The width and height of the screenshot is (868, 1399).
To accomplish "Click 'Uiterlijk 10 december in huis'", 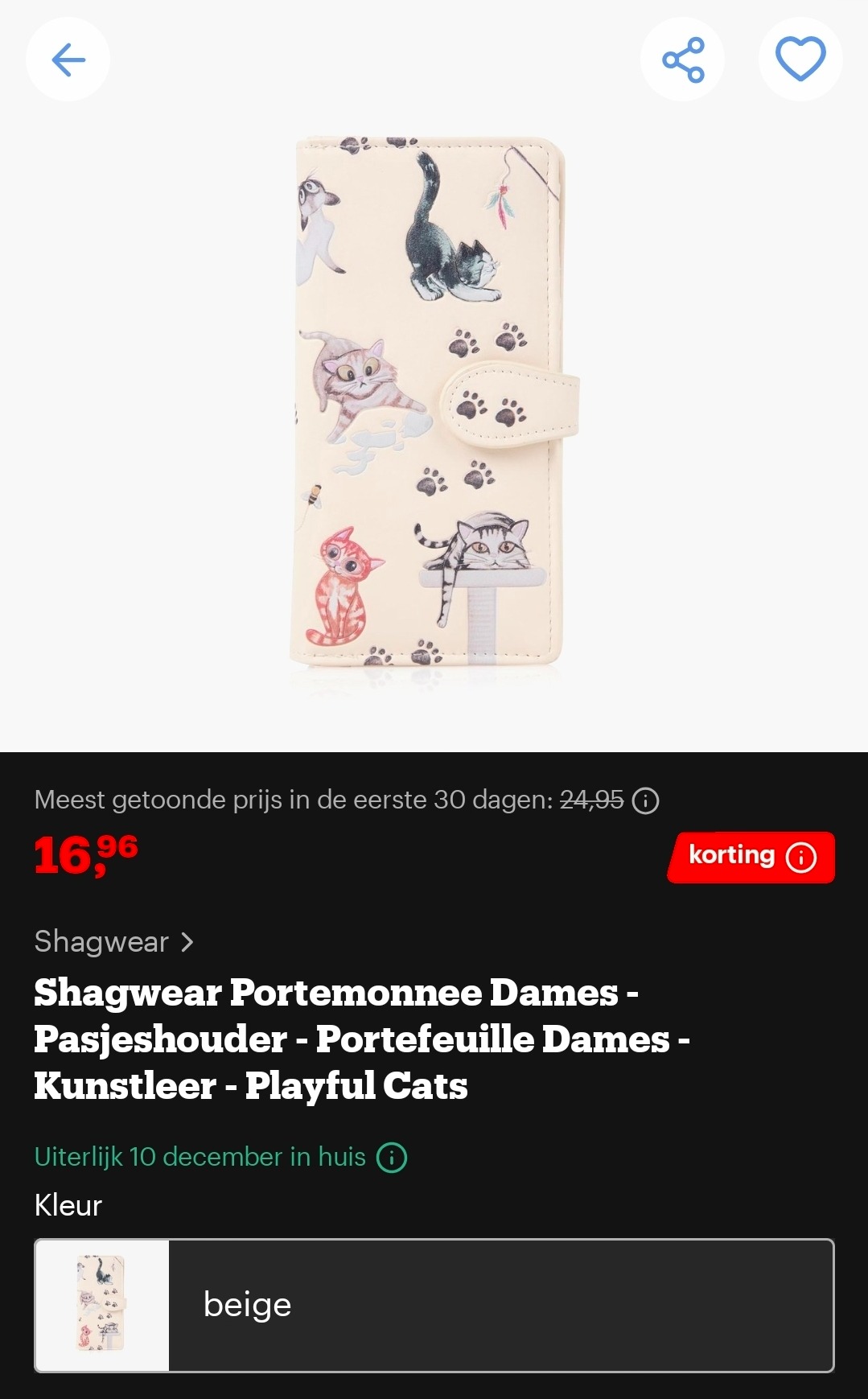I will point(200,1158).
